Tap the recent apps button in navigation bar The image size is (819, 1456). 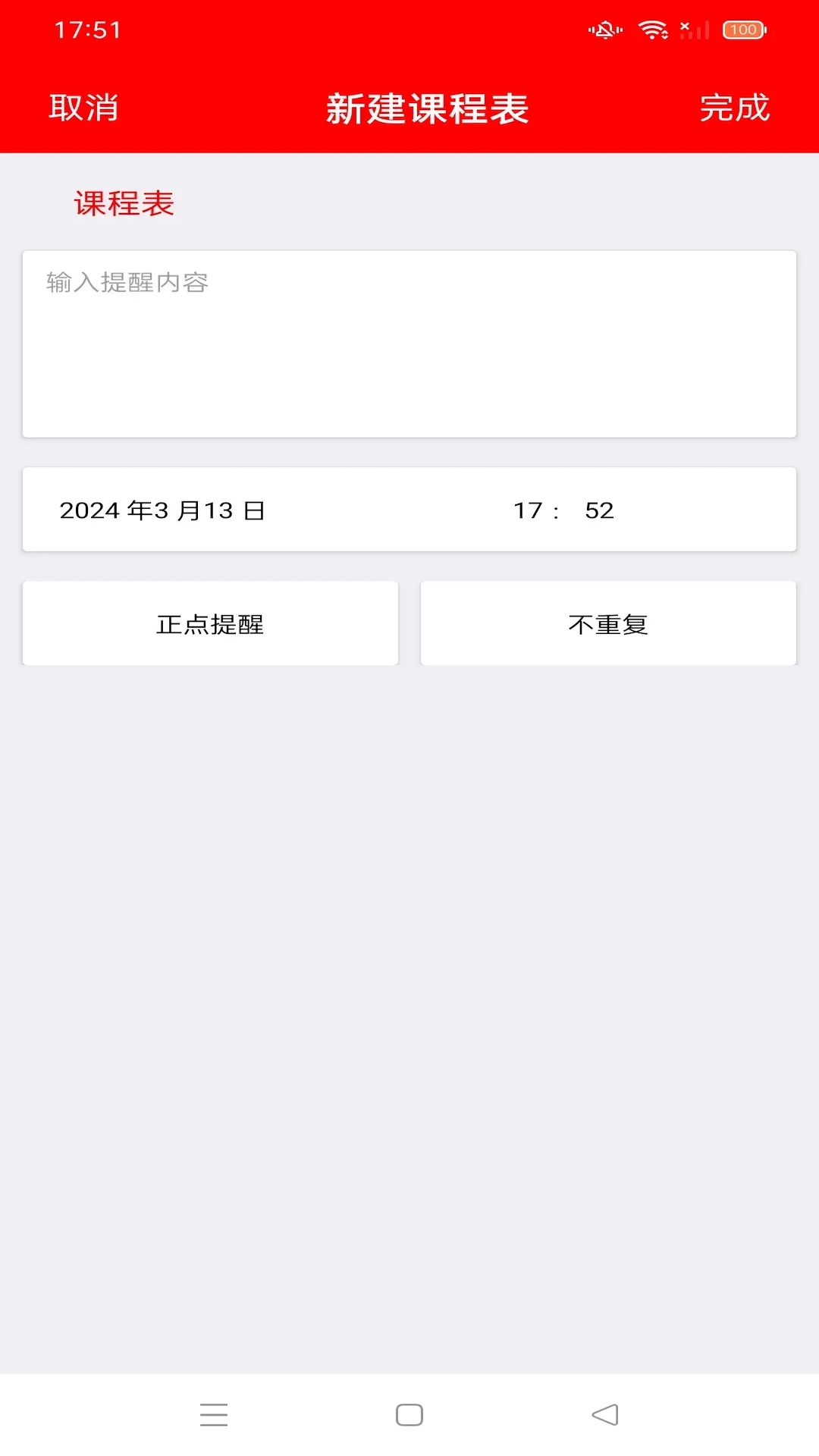click(x=215, y=1415)
